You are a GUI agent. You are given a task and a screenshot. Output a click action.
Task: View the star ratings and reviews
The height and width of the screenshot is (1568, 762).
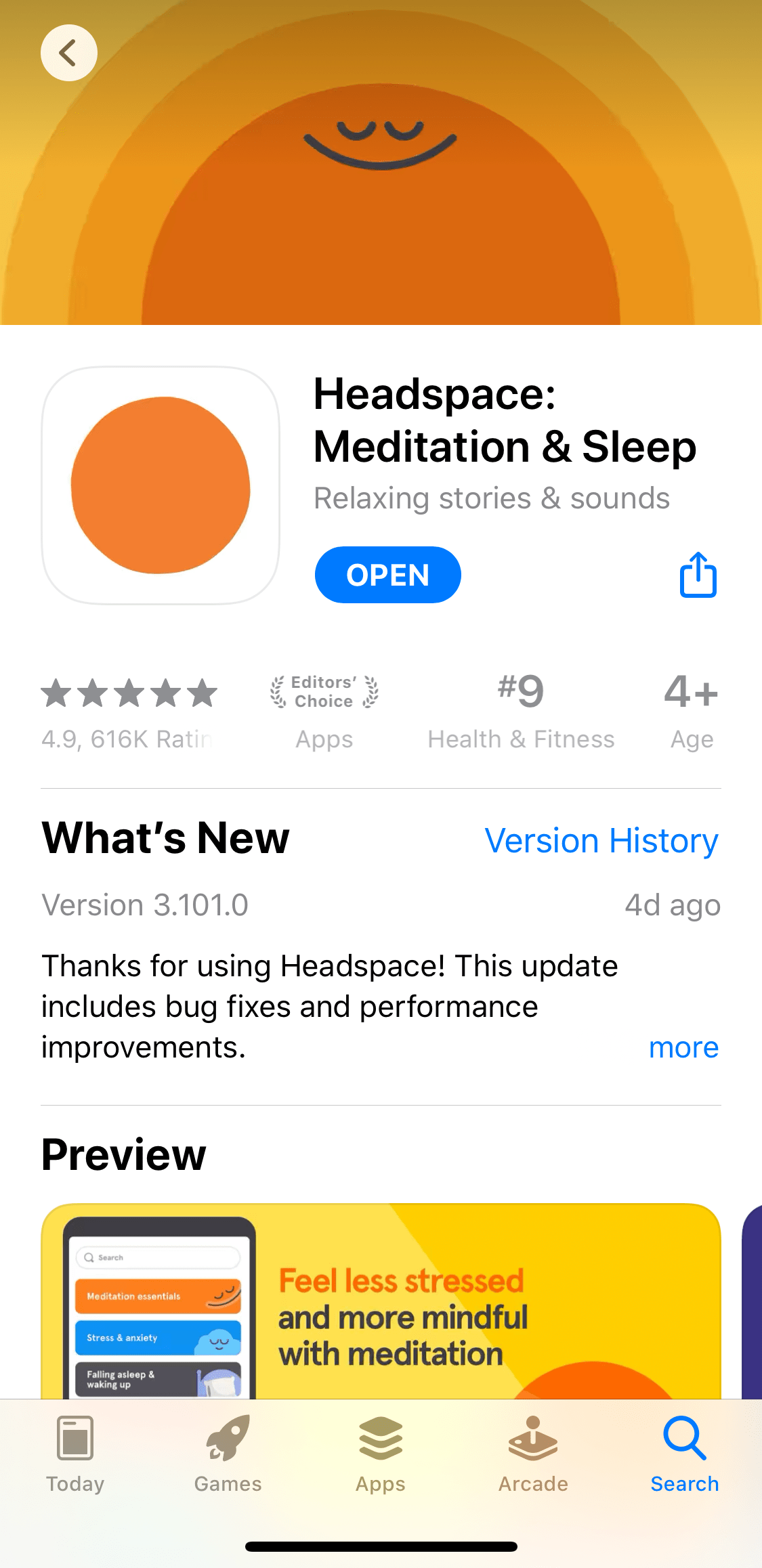click(129, 712)
